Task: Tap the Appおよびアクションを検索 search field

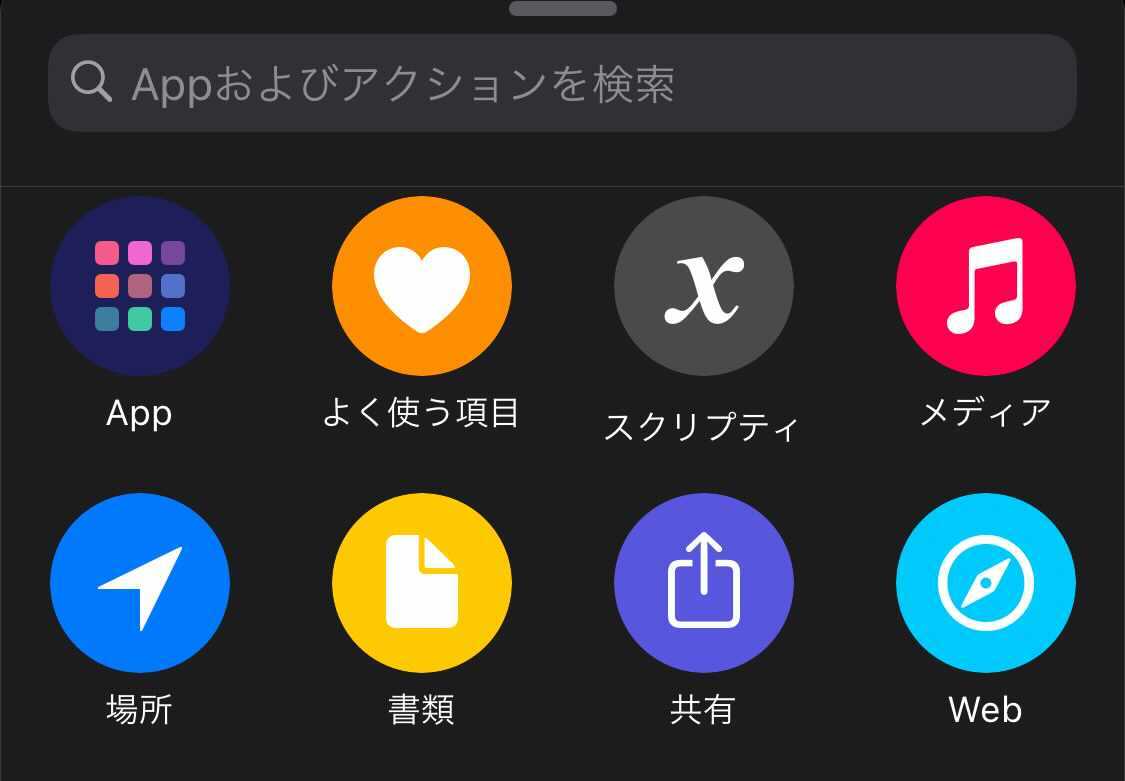Action: (x=562, y=83)
